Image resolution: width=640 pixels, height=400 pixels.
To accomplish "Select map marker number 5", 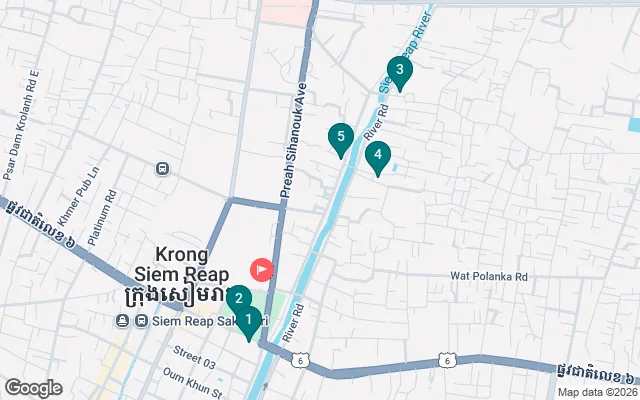I will (x=341, y=138).
